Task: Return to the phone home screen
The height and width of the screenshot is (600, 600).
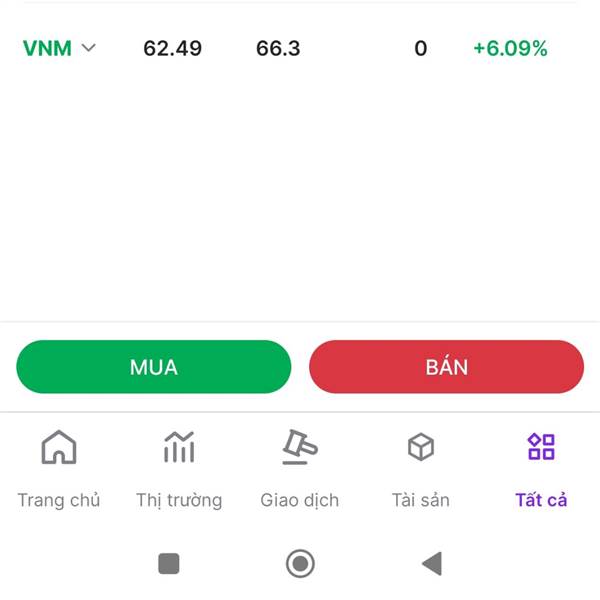Action: (300, 564)
